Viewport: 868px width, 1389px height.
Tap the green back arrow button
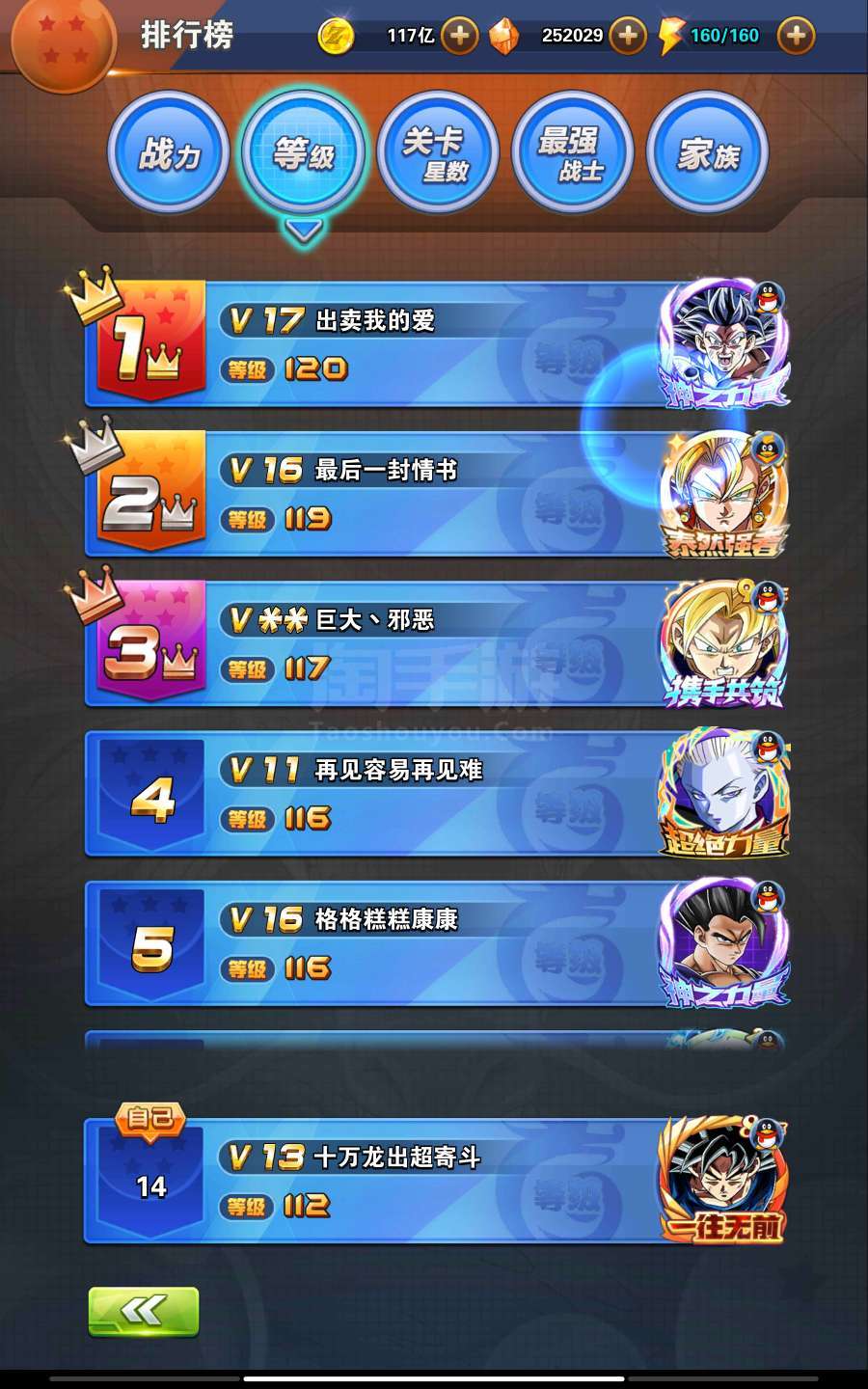[144, 1311]
